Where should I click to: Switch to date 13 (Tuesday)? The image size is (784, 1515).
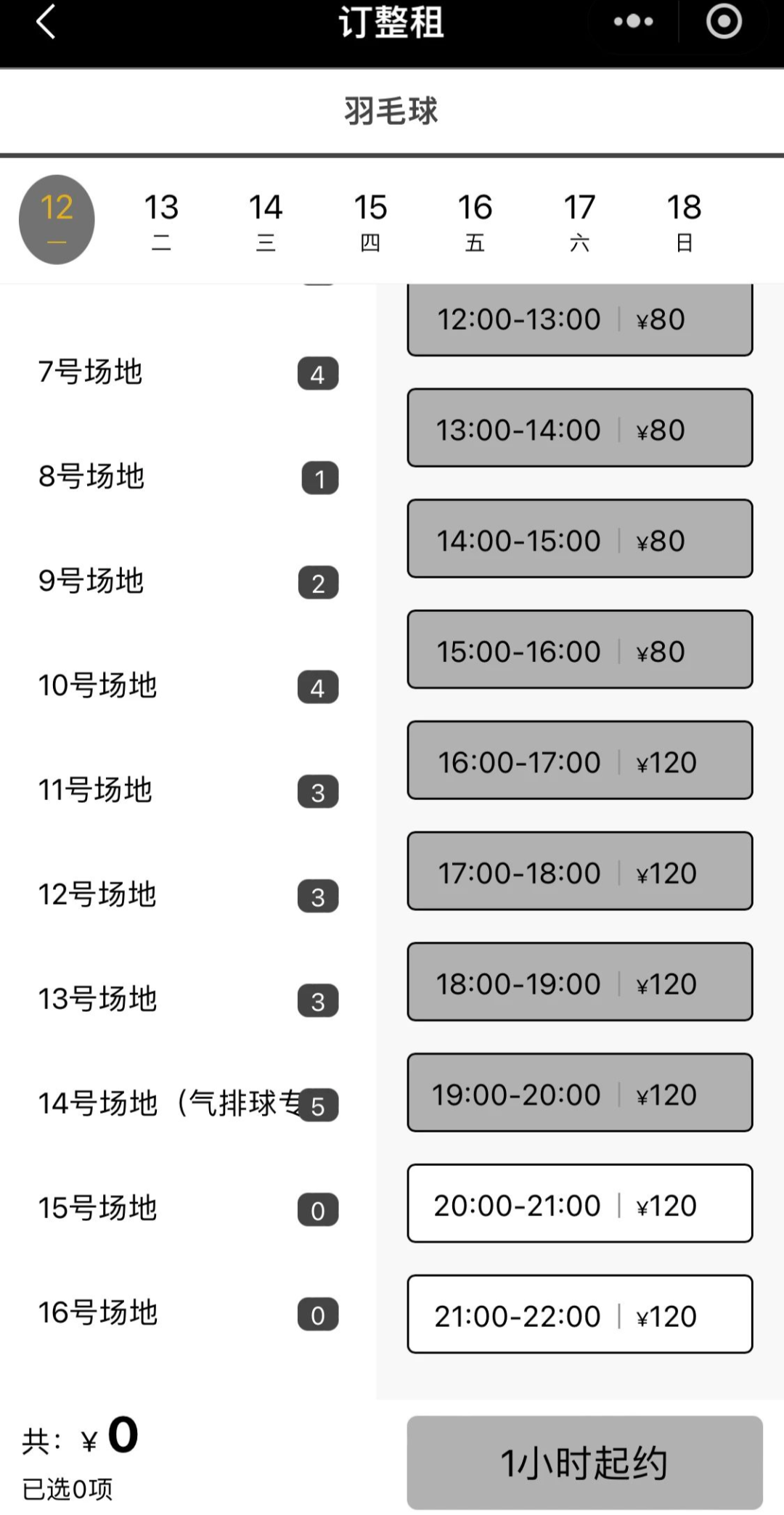coord(161,220)
